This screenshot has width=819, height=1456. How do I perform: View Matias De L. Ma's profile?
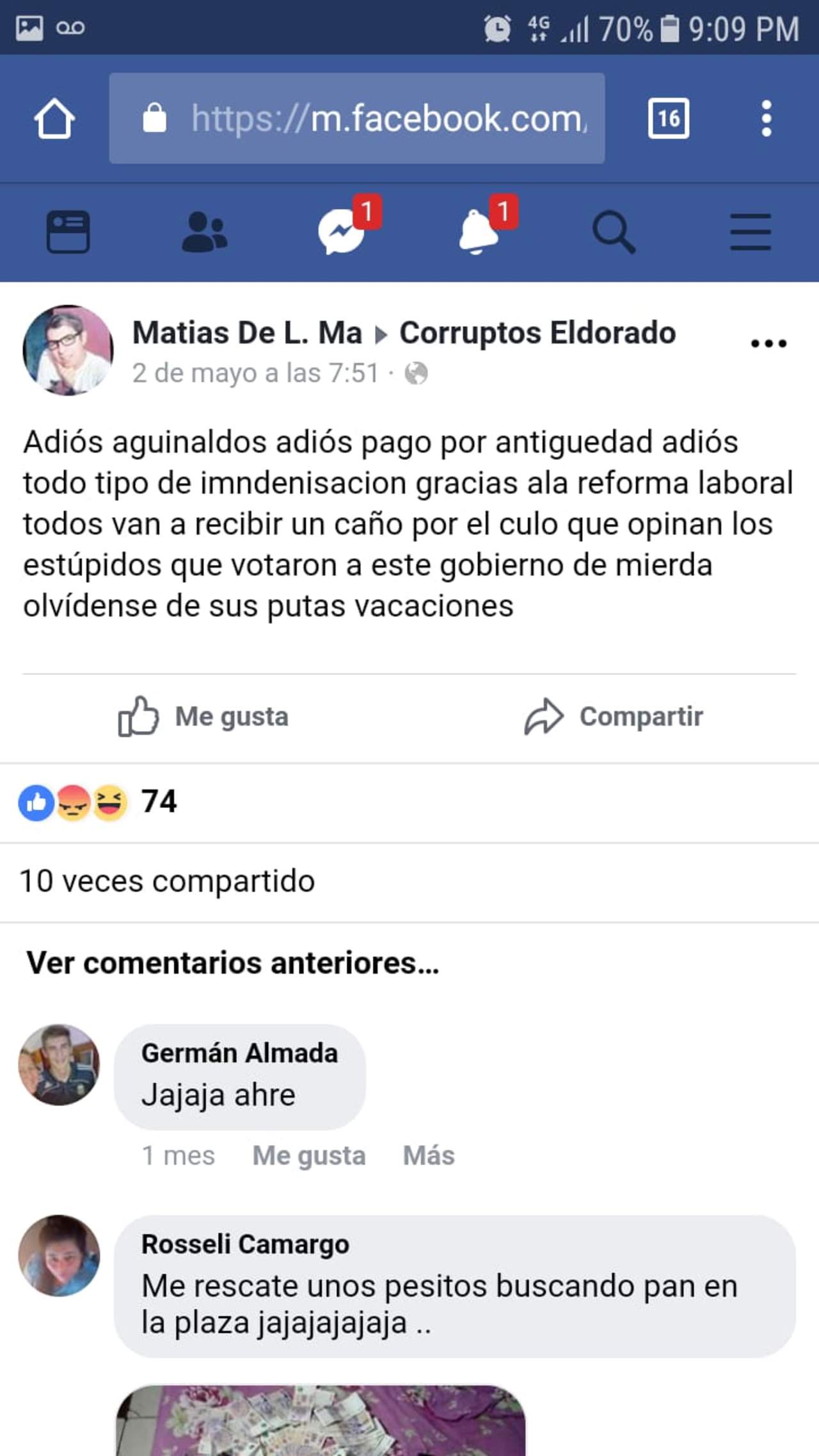pyautogui.click(x=247, y=333)
